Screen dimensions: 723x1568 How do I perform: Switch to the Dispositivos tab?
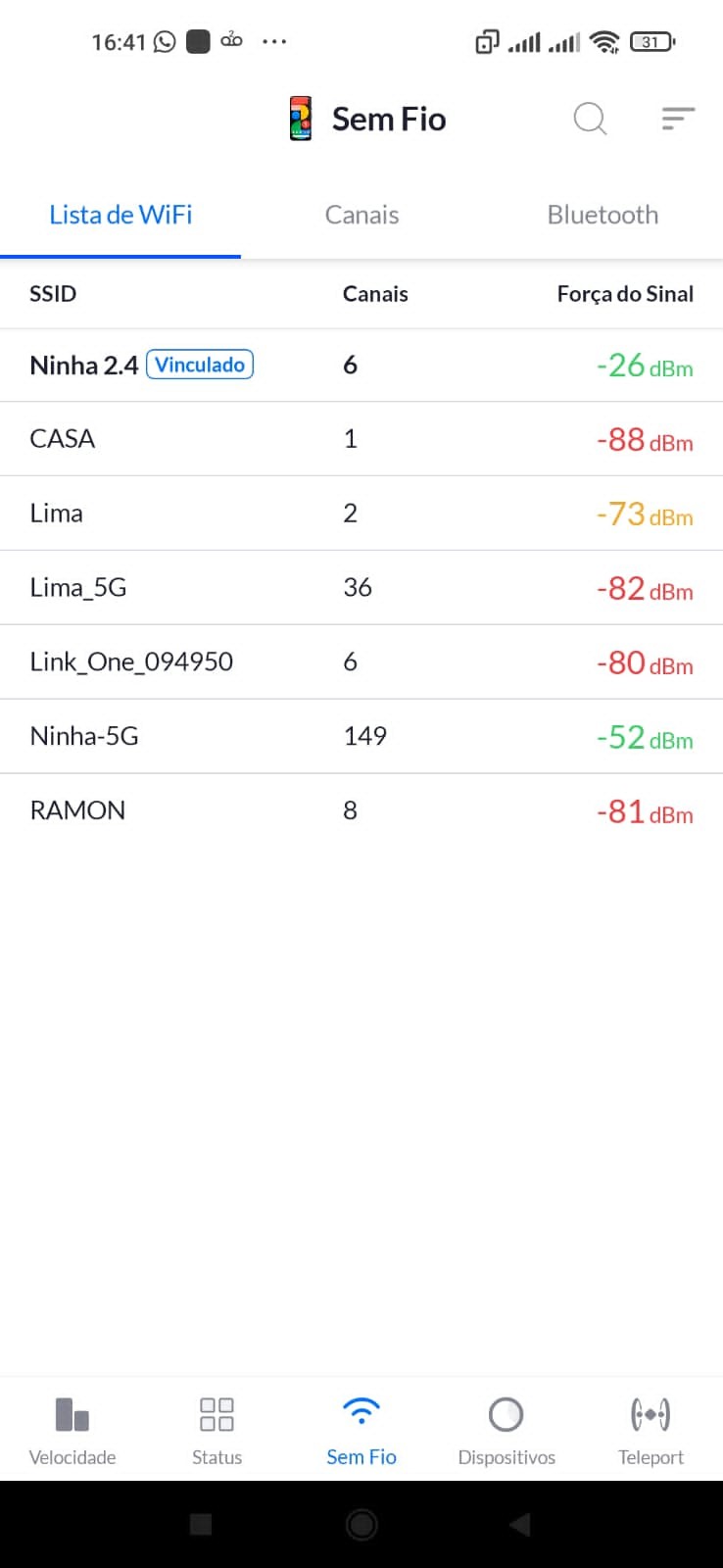click(506, 1431)
